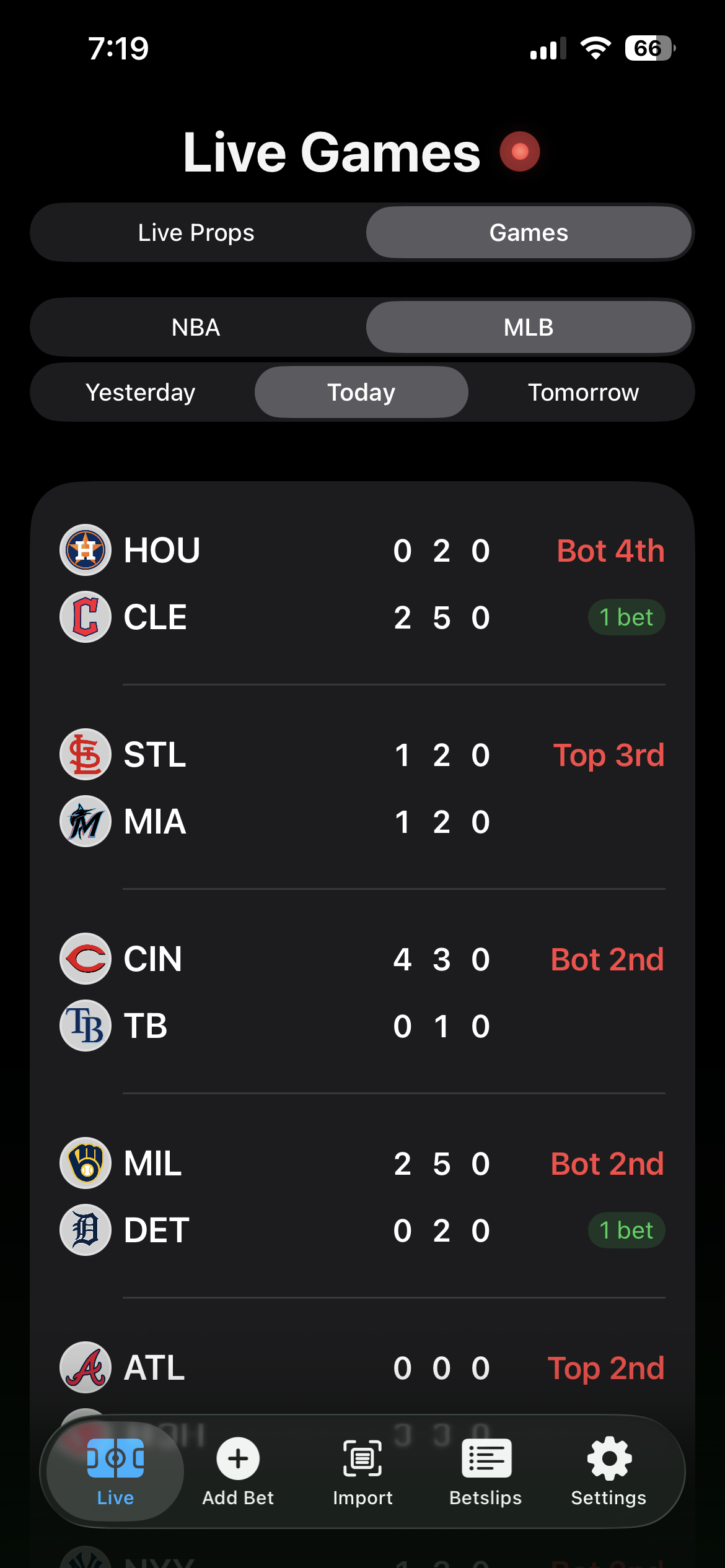Screen dimensions: 725x1568
Task: Tap the 1 bet badge on CLE row
Action: [626, 616]
